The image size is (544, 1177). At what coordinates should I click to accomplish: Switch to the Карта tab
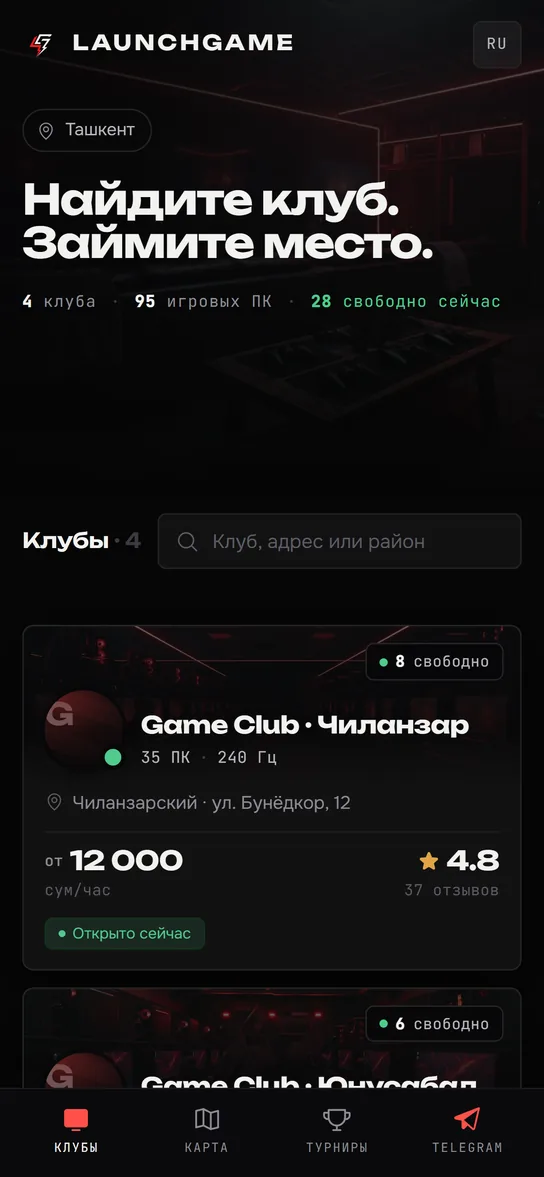coord(206,1131)
